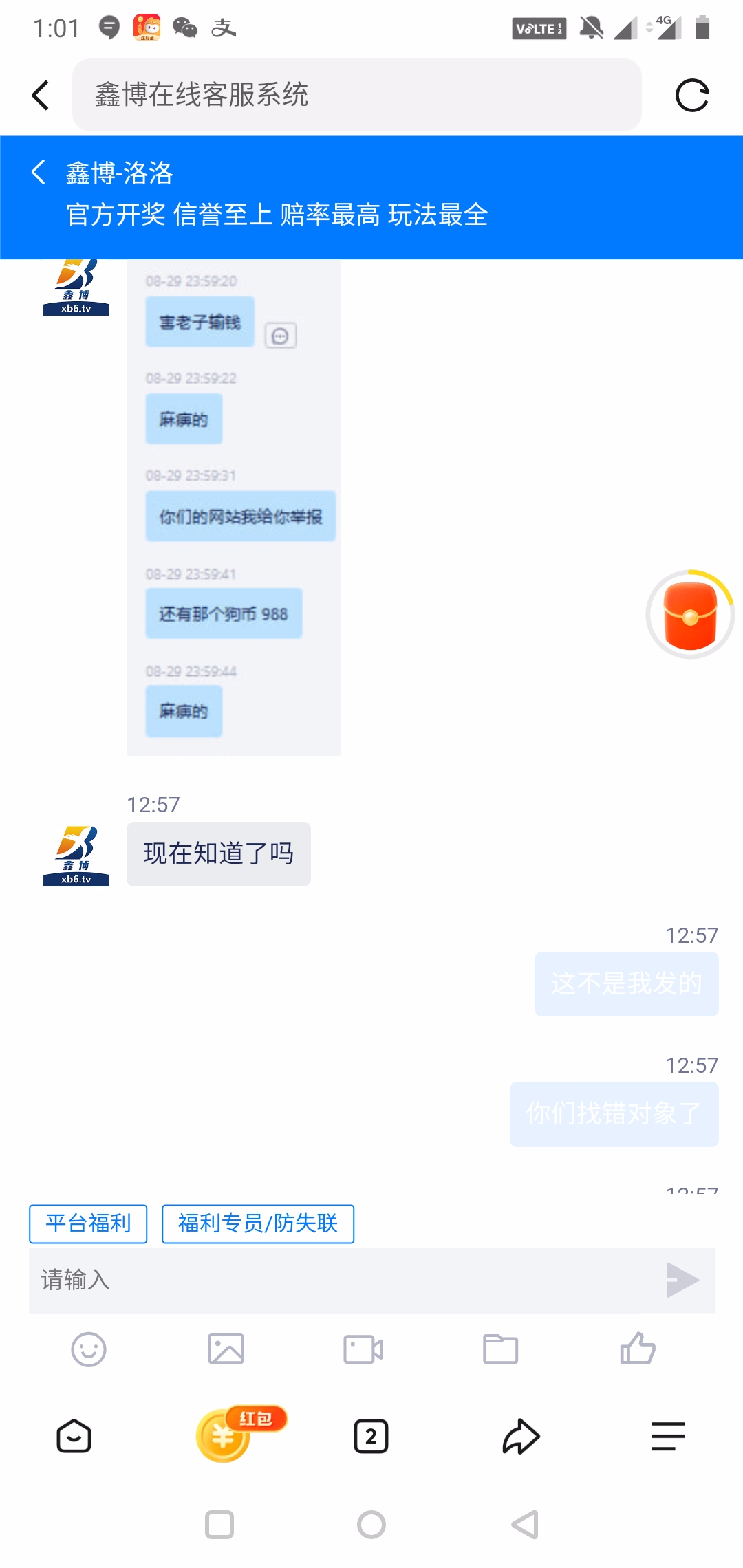
Task: Share this page with the arrow icon
Action: pos(521,1437)
